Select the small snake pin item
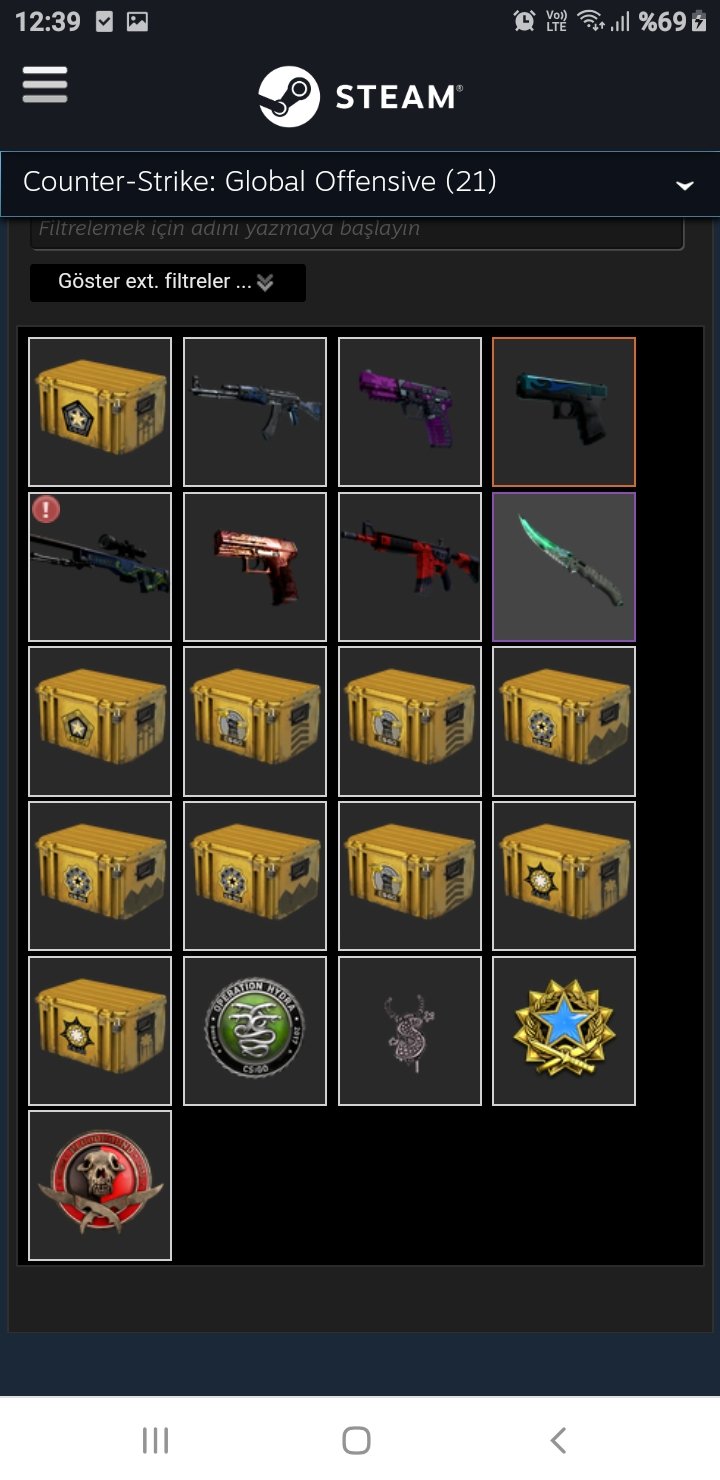The image size is (720, 1480). [410, 1031]
